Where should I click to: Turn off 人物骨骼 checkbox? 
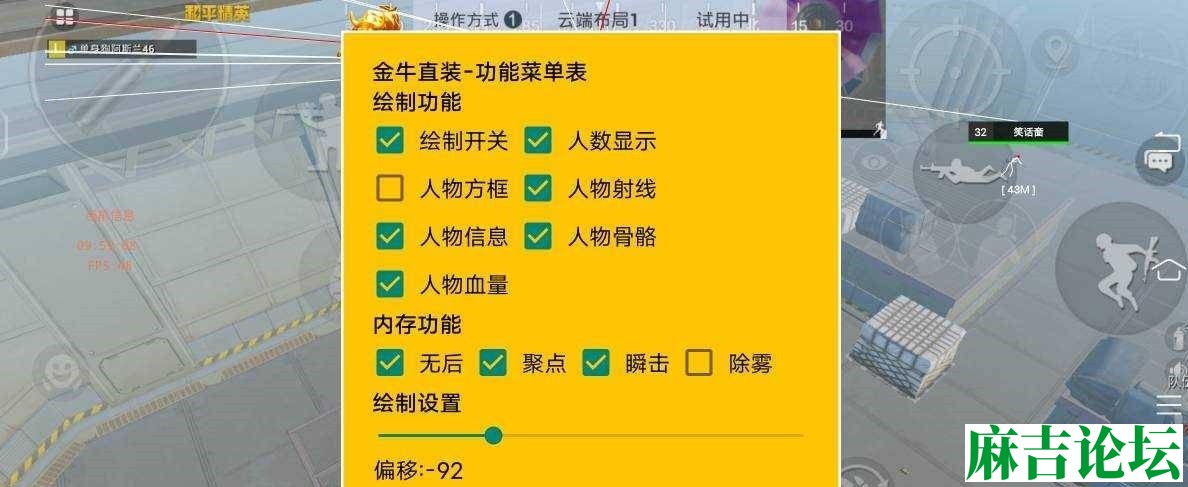[x=538, y=236]
